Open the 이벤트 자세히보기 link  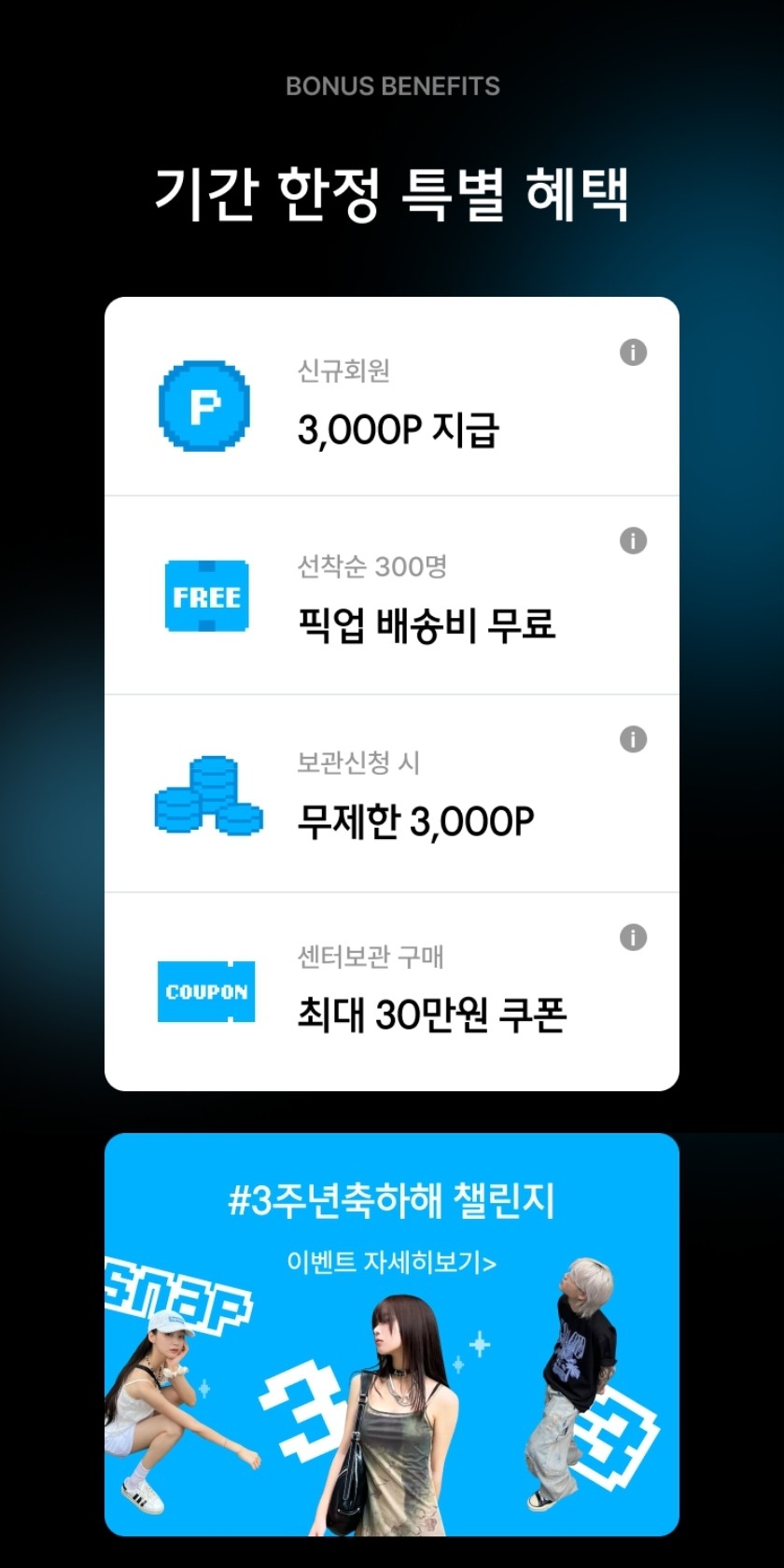click(x=391, y=1262)
